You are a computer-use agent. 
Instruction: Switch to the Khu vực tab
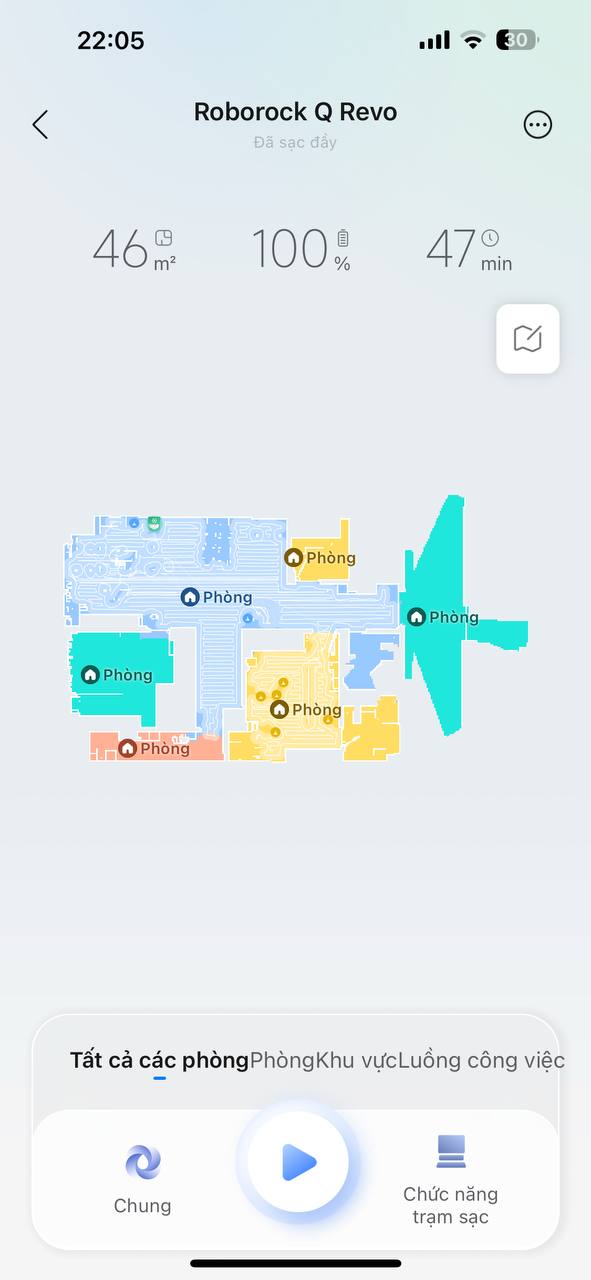point(356,1061)
